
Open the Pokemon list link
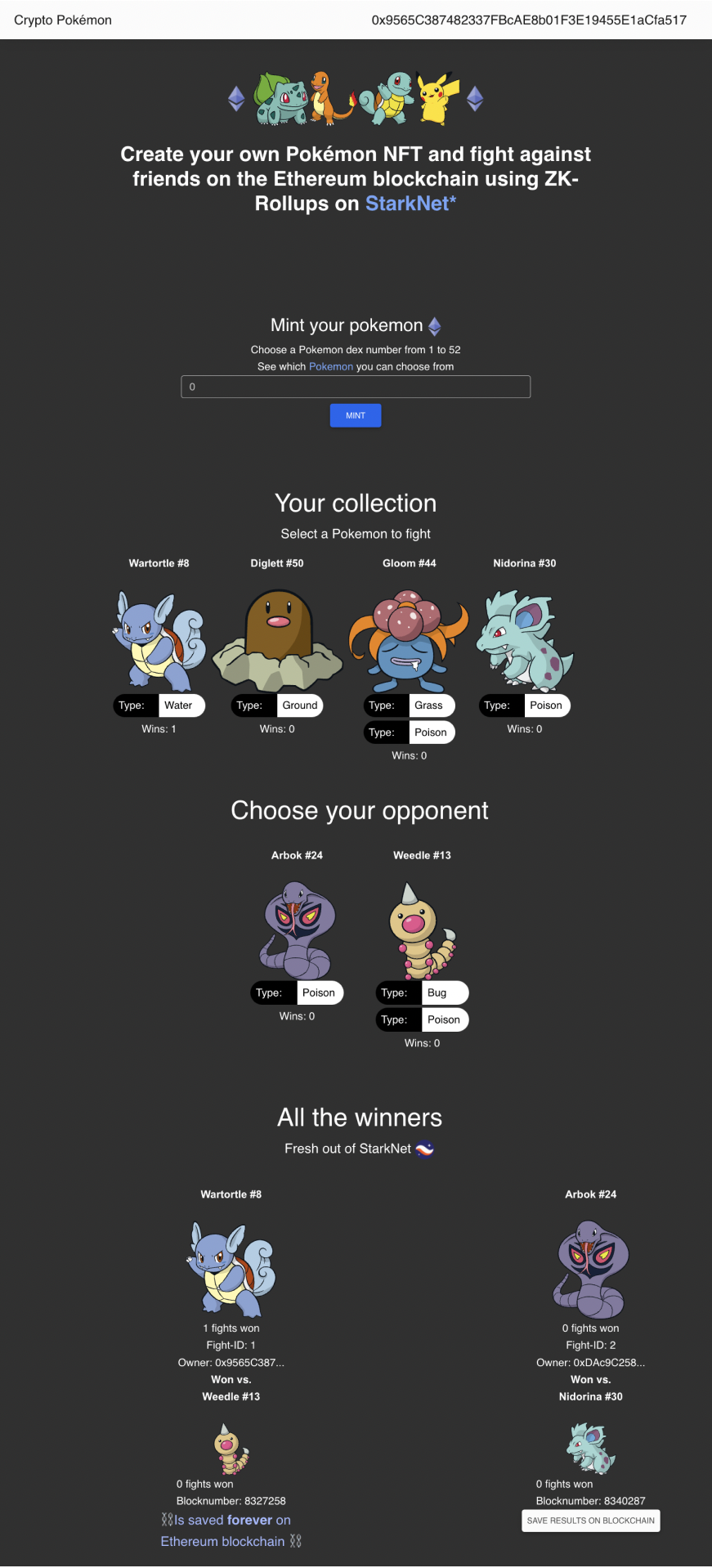[330, 366]
